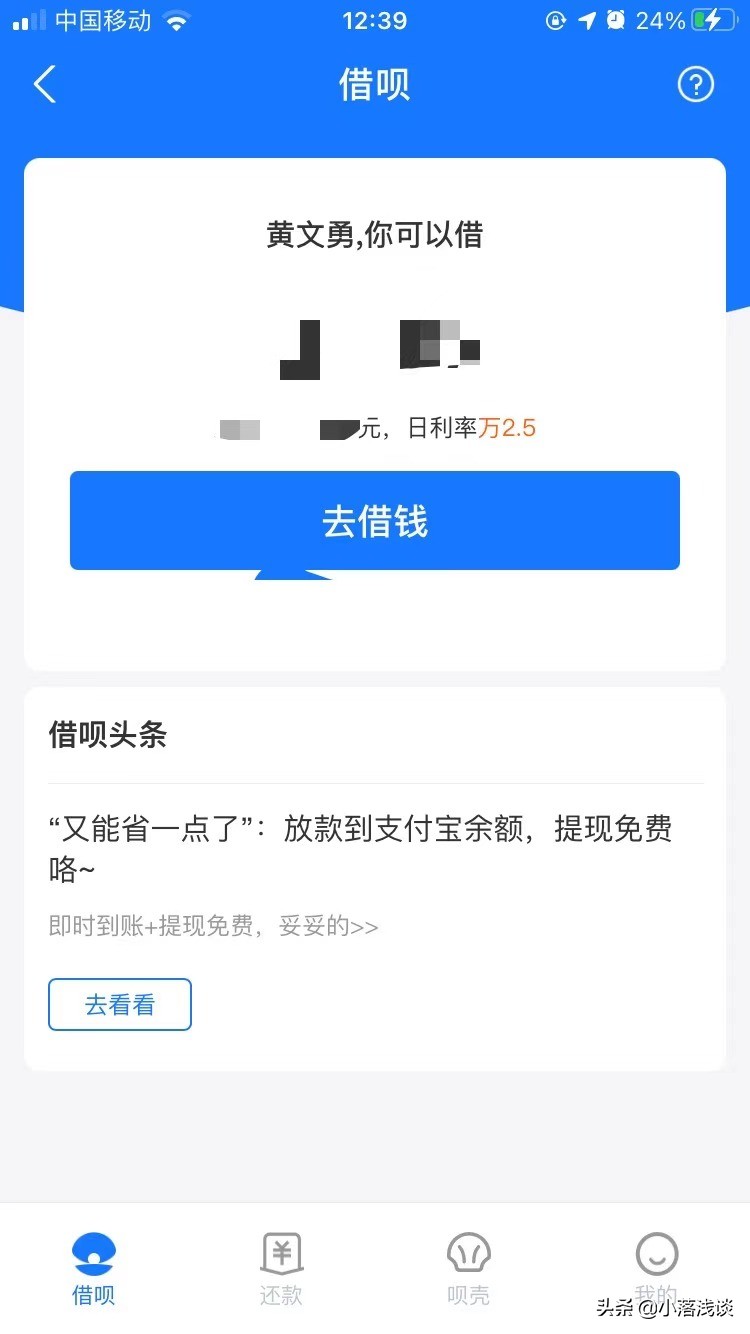The height and width of the screenshot is (1334, 750).
Task: Open the 去看看 article link
Action: tap(119, 1004)
